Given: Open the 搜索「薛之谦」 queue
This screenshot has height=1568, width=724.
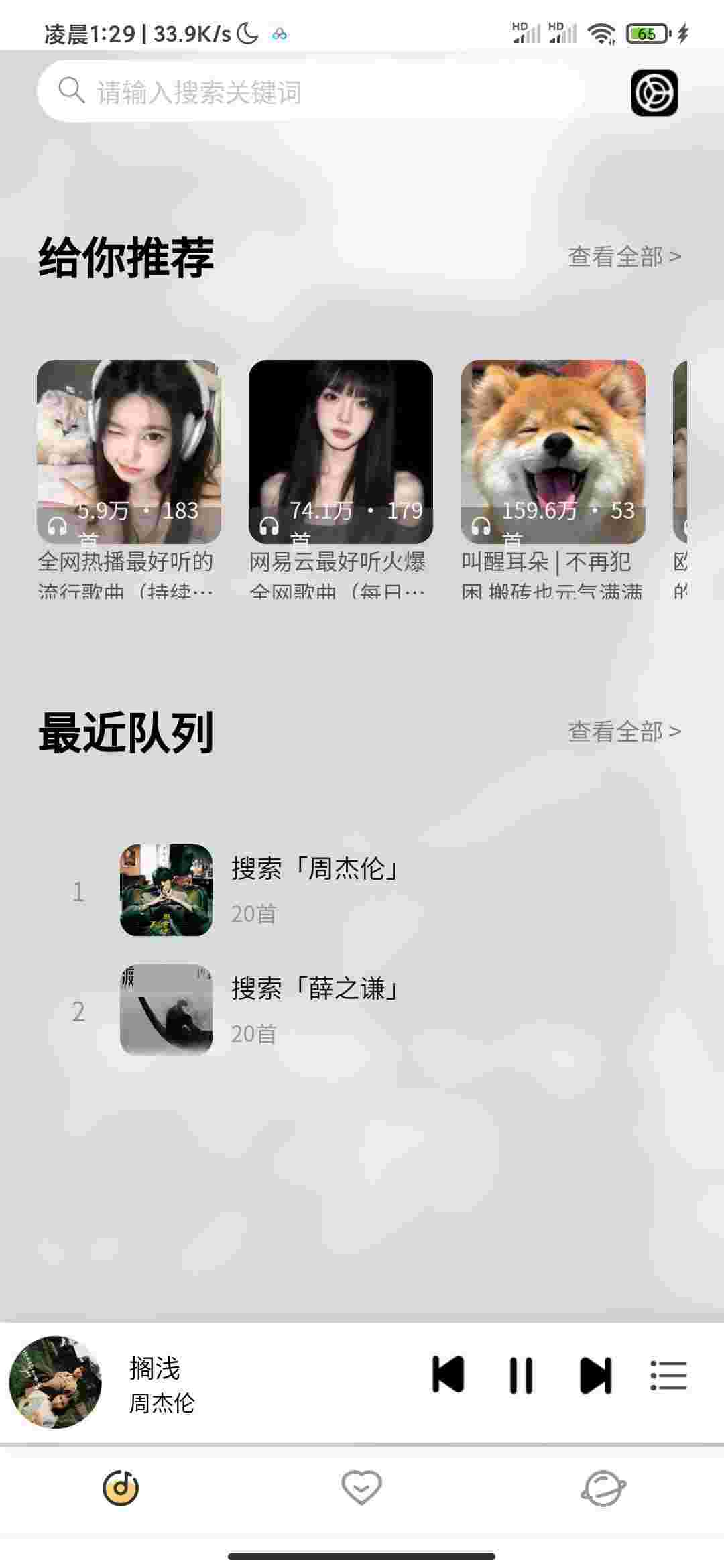Looking at the screenshot, I should (315, 1010).
